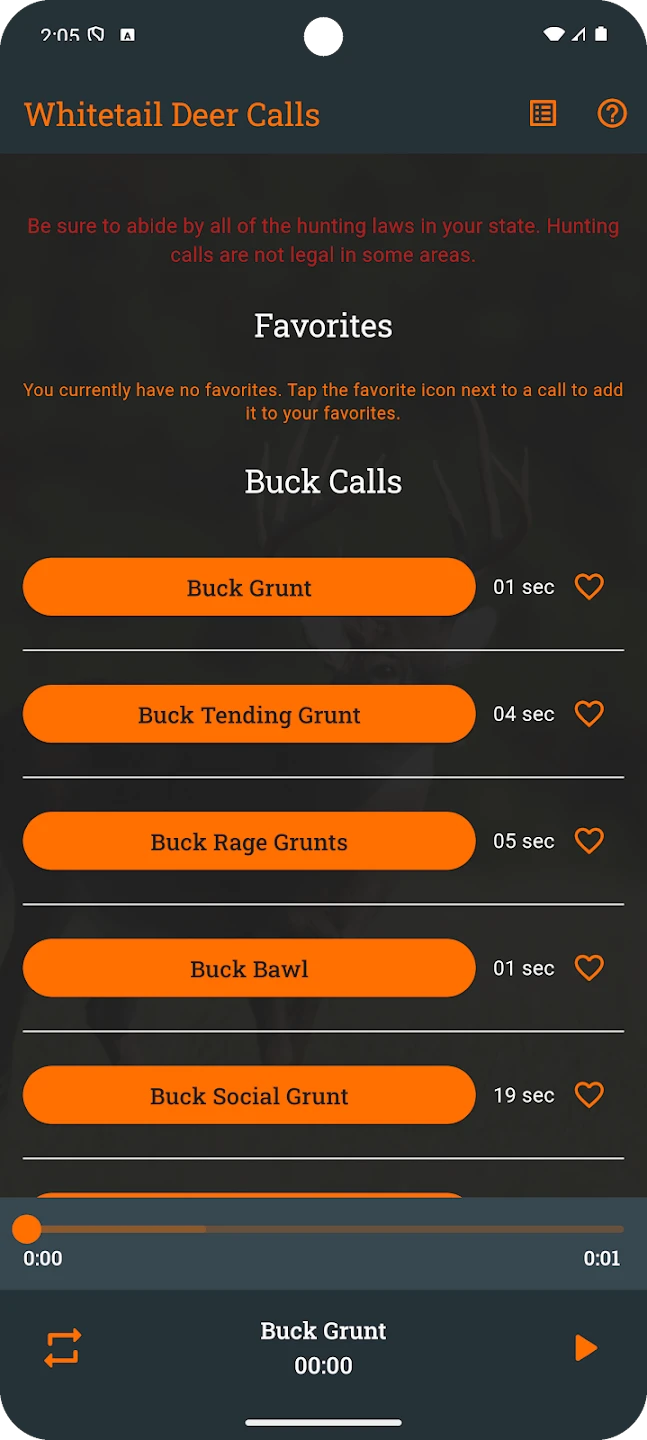Tap the playback seek bar
Viewport: 647px width, 1440px height.
point(324,1229)
